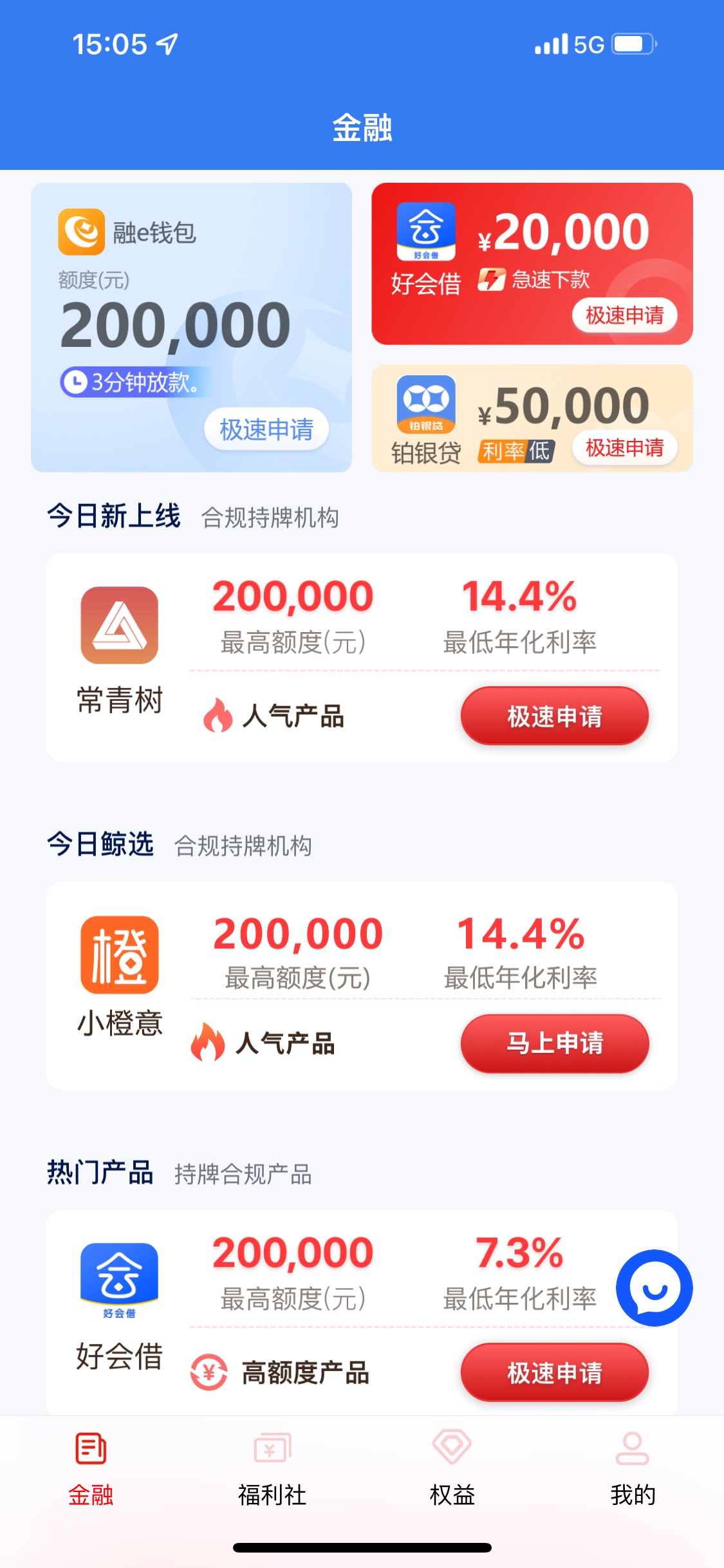Open the 常青树 product card
Screen dimensions: 724x1568
tap(362, 658)
